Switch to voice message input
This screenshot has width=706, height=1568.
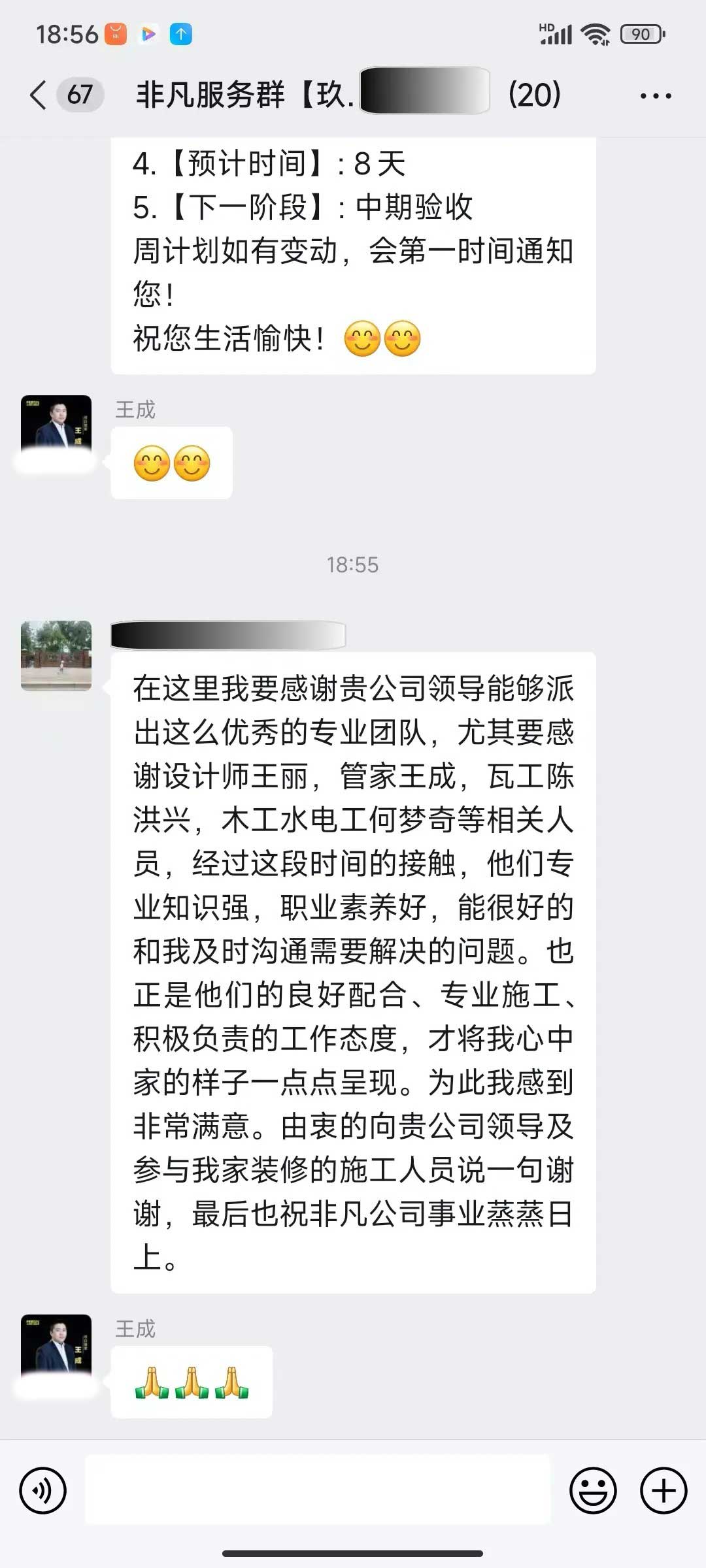43,1490
